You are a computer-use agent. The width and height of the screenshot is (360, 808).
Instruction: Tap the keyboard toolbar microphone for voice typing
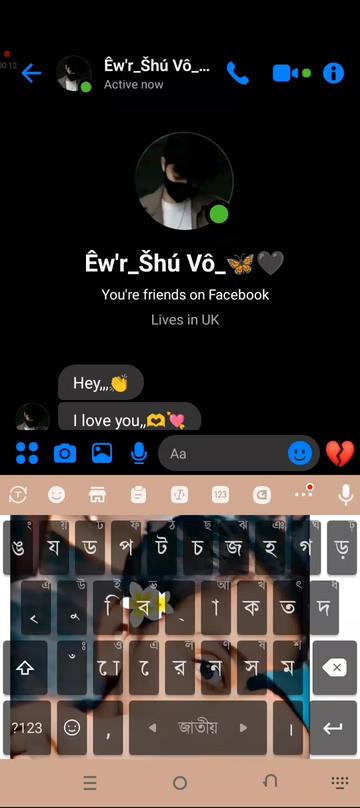[345, 495]
